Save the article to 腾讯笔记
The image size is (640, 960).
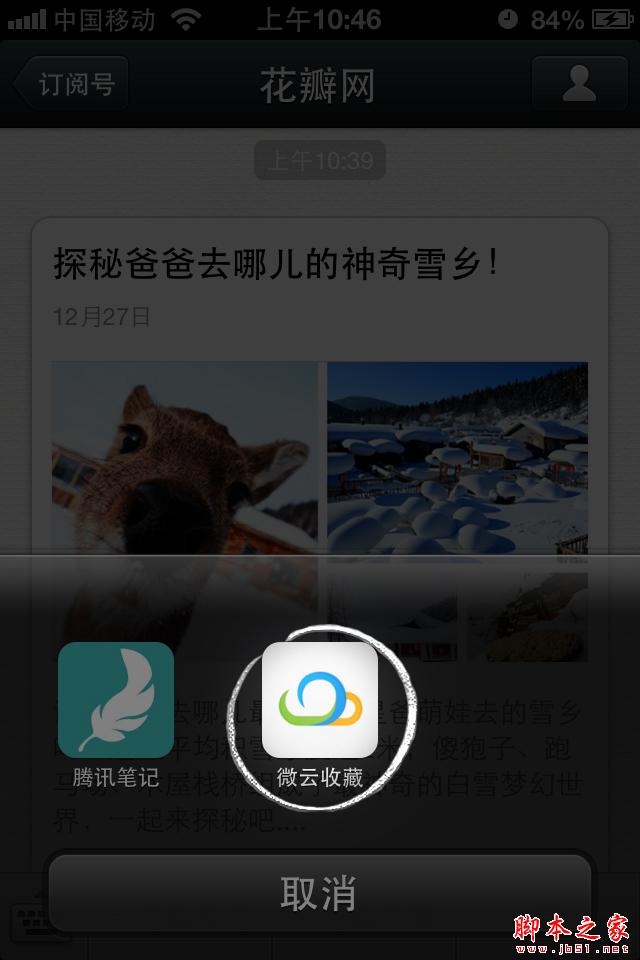[x=116, y=700]
